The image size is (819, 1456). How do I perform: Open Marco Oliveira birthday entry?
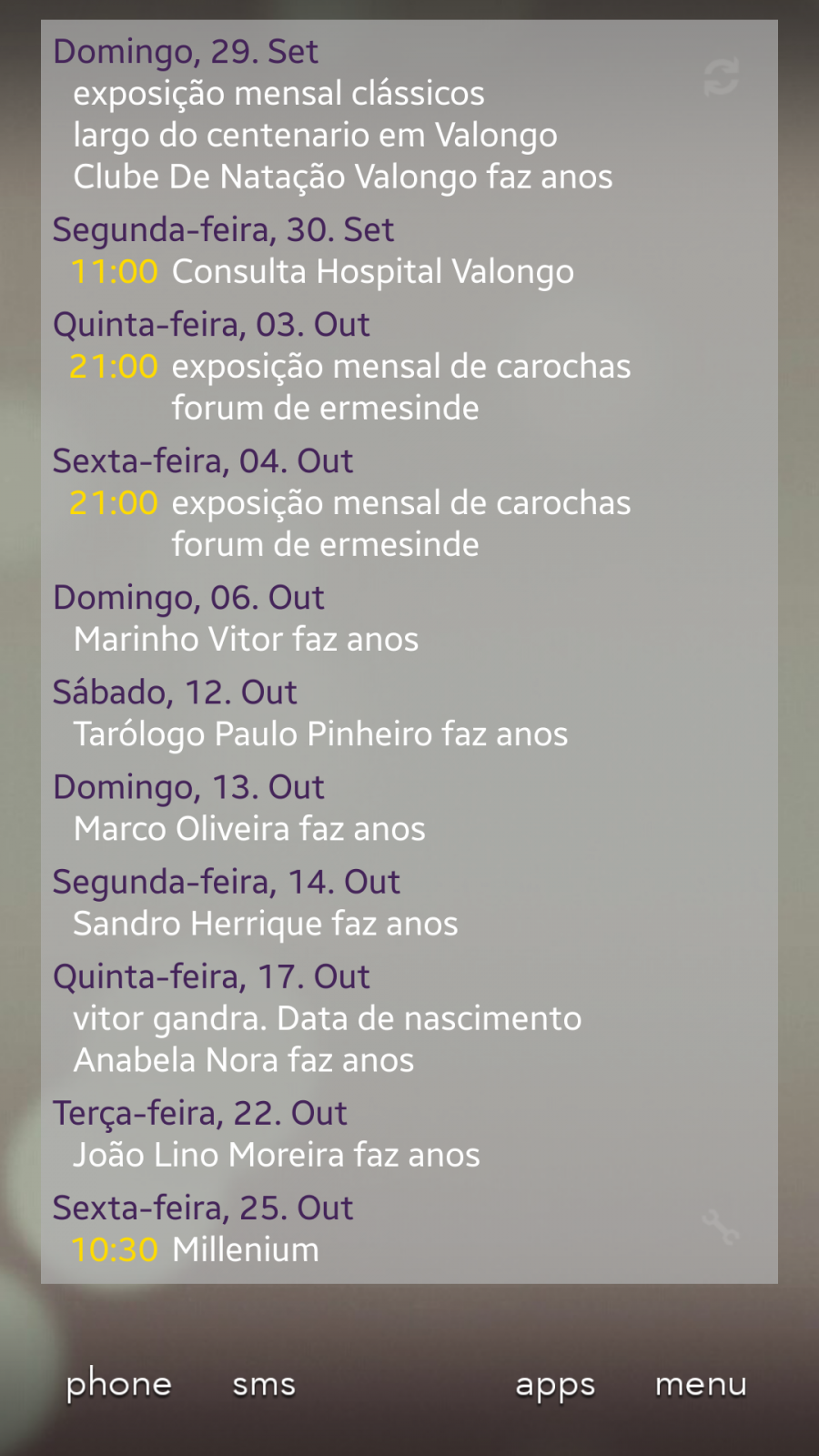pos(249,828)
